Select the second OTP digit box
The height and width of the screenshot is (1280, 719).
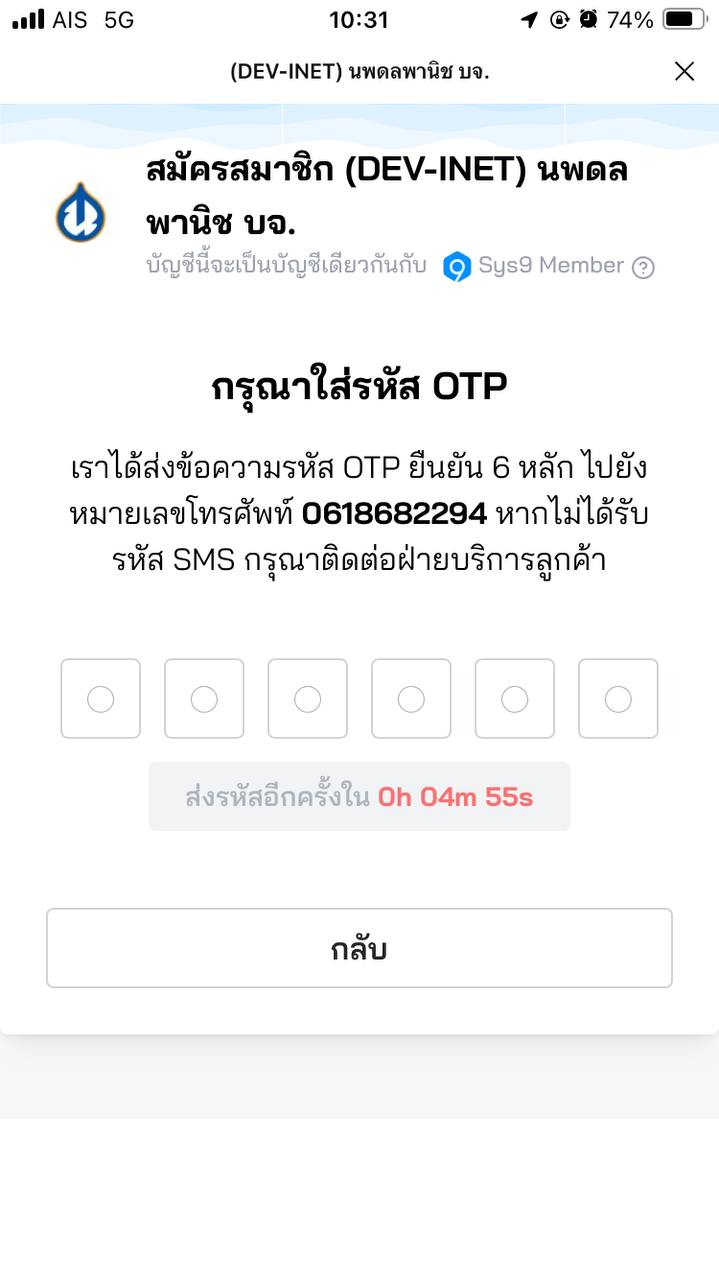(x=204, y=699)
